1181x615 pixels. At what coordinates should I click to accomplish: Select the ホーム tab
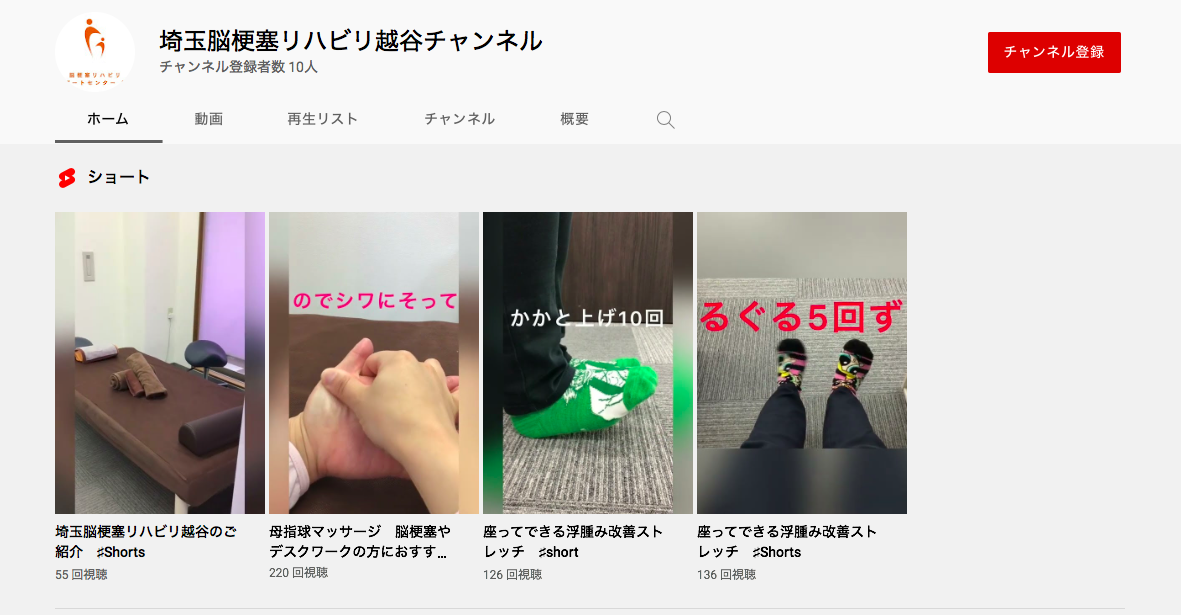(108, 119)
